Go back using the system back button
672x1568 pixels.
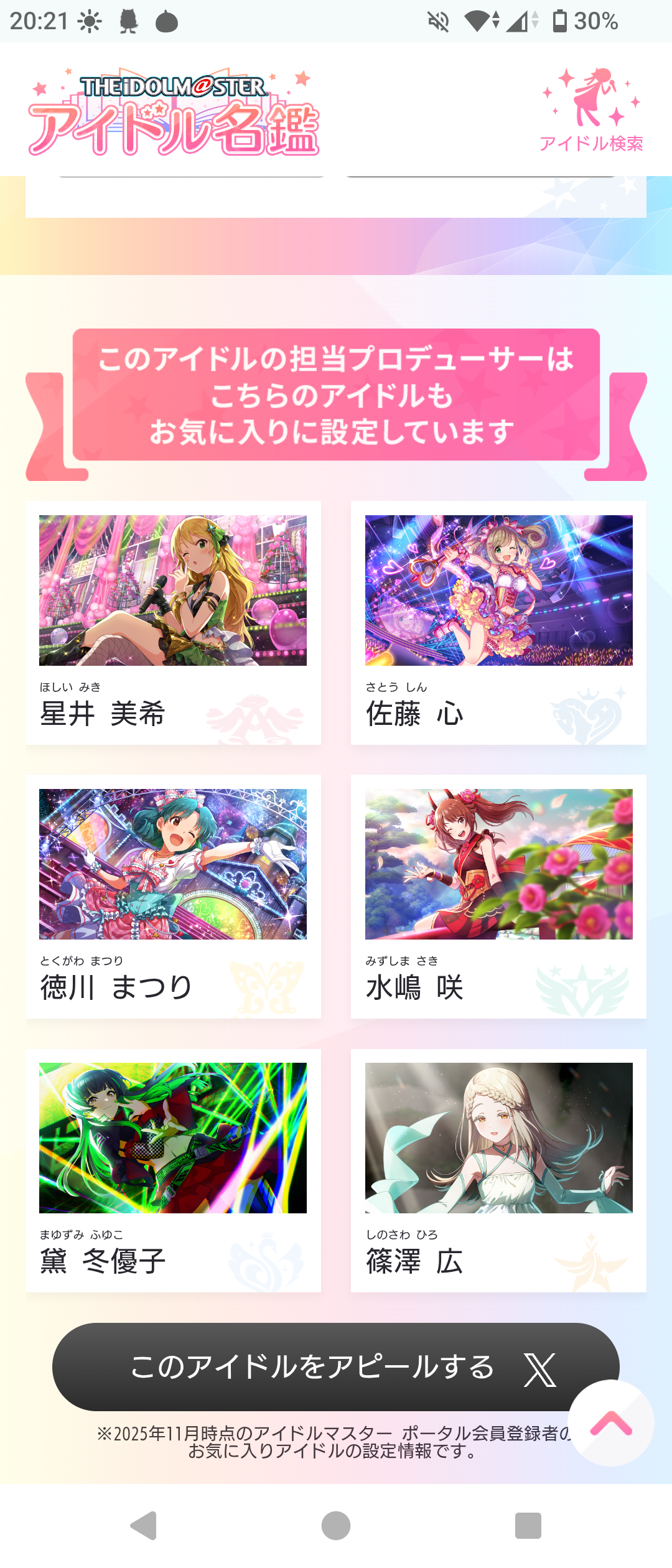point(144,1526)
